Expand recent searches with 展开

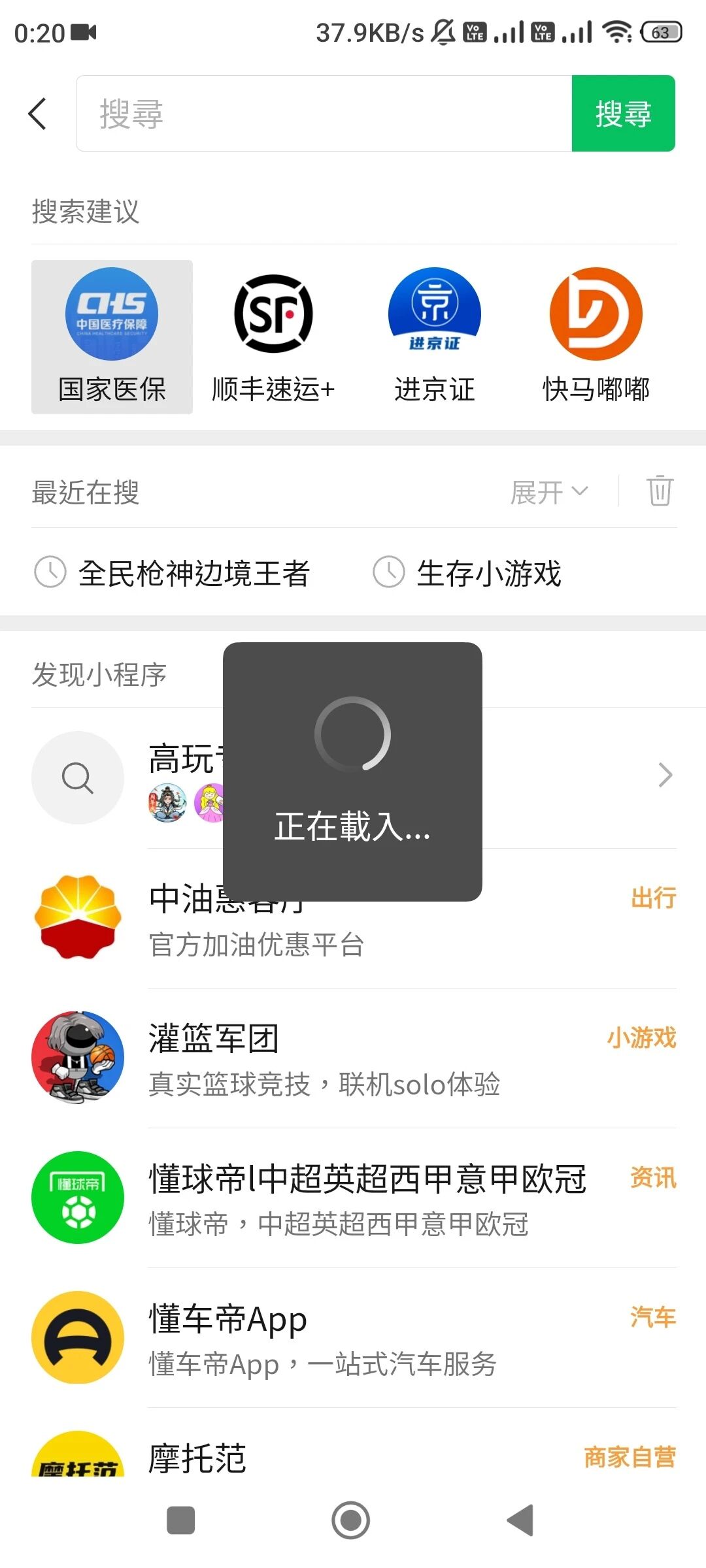[x=550, y=493]
